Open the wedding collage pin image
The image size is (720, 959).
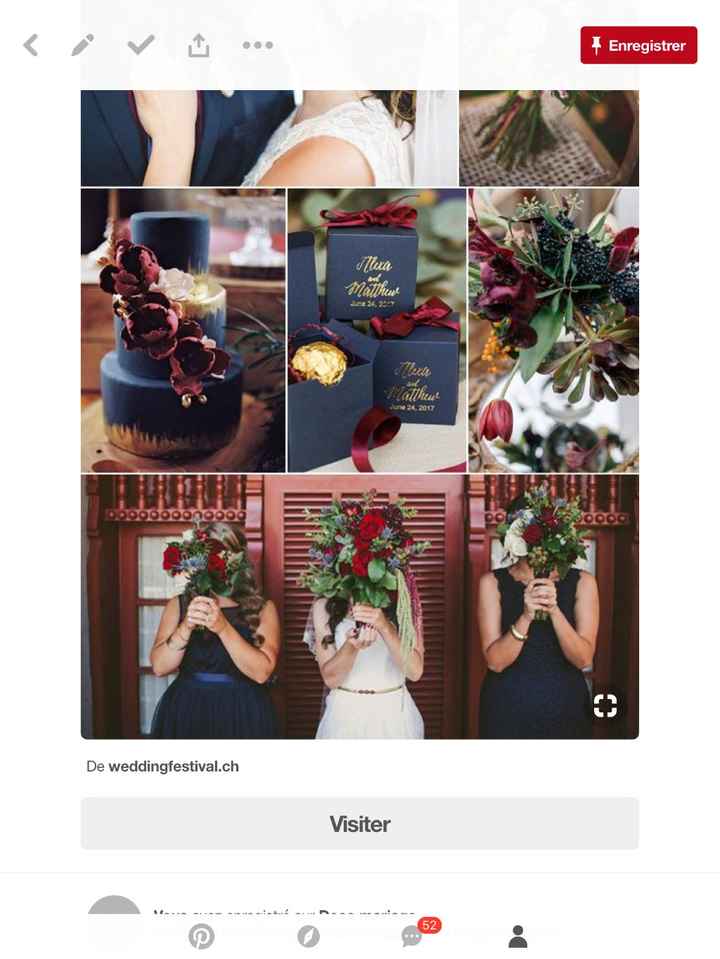(359, 400)
